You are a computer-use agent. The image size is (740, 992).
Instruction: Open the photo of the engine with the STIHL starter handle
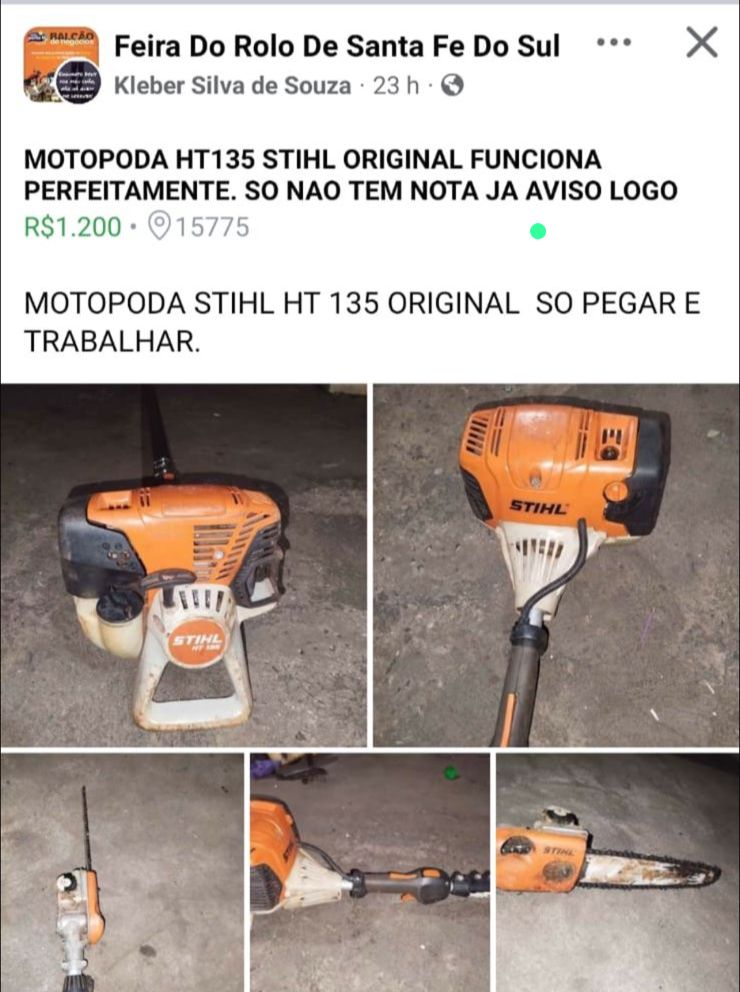click(x=183, y=565)
